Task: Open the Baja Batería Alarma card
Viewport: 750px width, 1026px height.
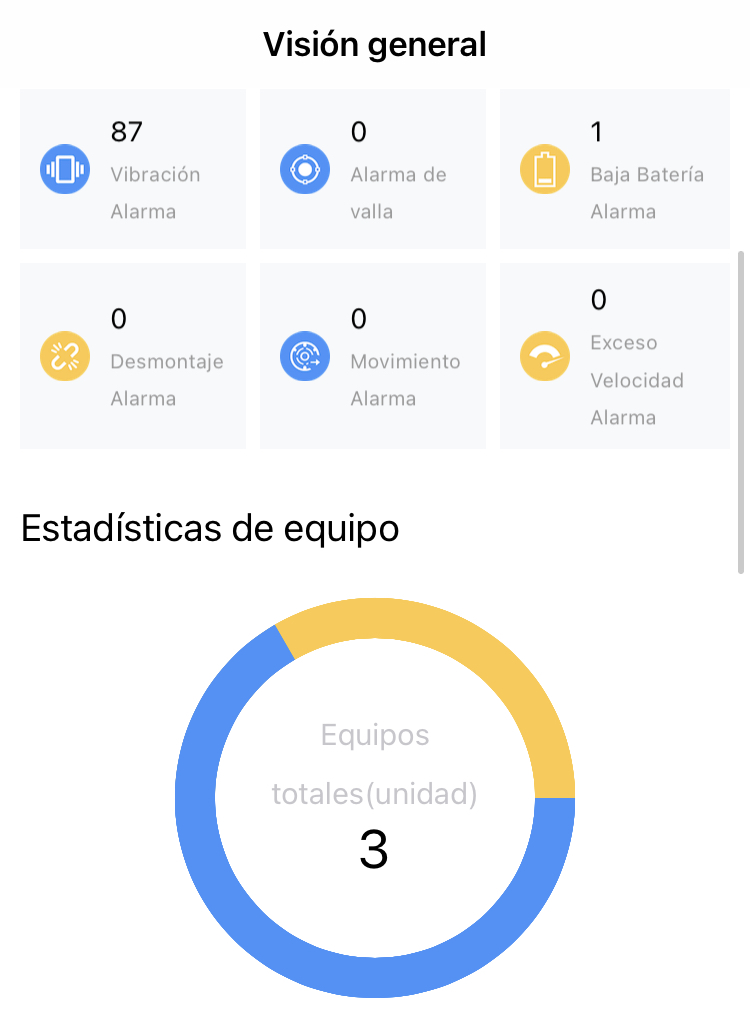Action: tap(614, 169)
